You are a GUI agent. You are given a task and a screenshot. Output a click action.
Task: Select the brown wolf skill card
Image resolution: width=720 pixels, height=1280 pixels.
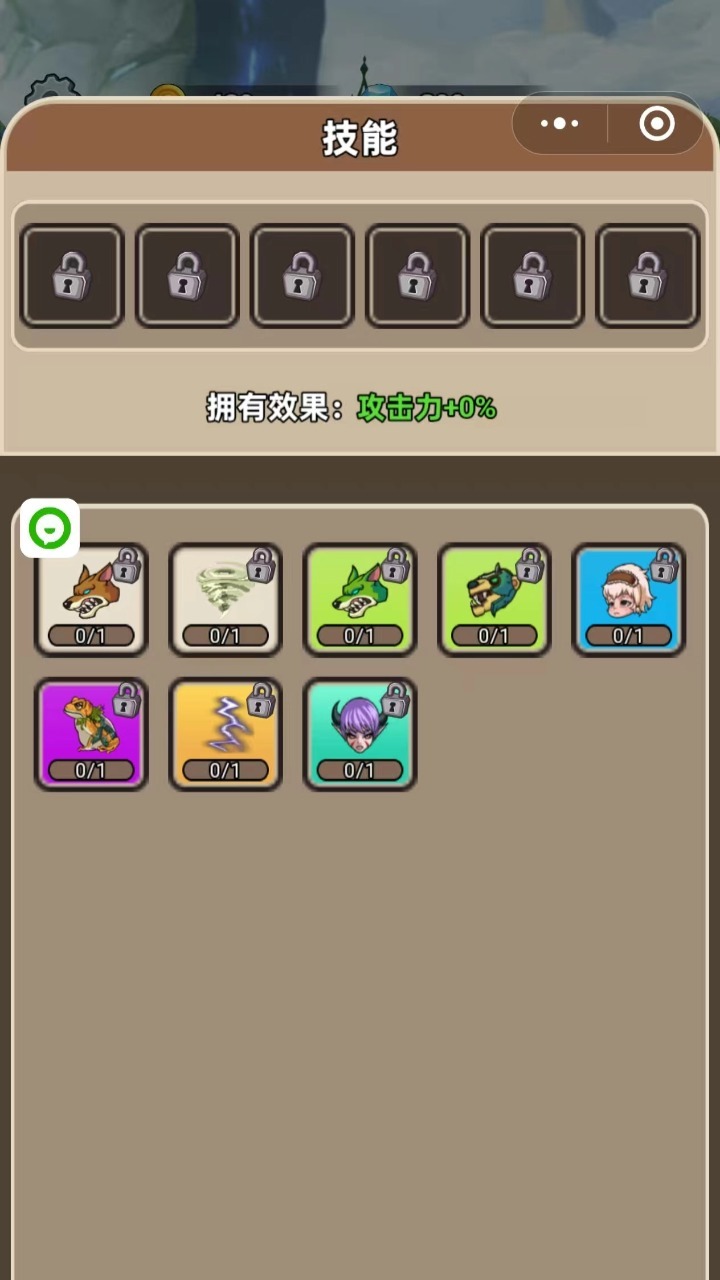(90, 600)
